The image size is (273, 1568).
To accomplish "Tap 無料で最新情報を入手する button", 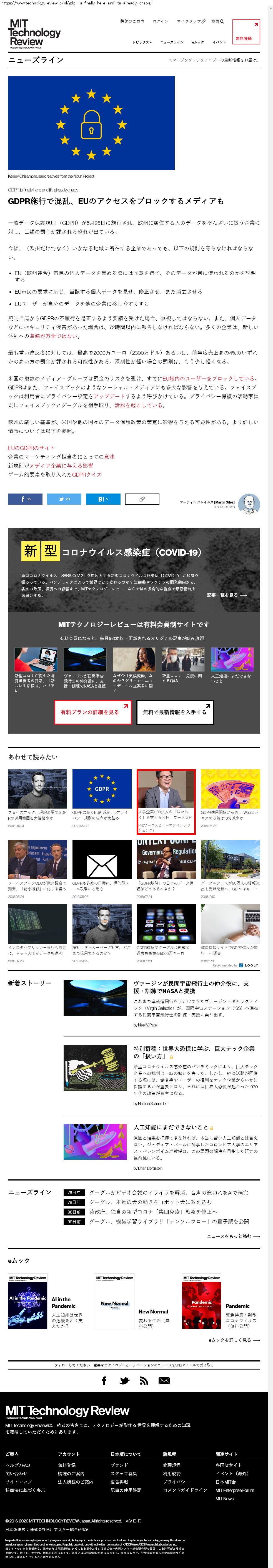I will (x=175, y=712).
